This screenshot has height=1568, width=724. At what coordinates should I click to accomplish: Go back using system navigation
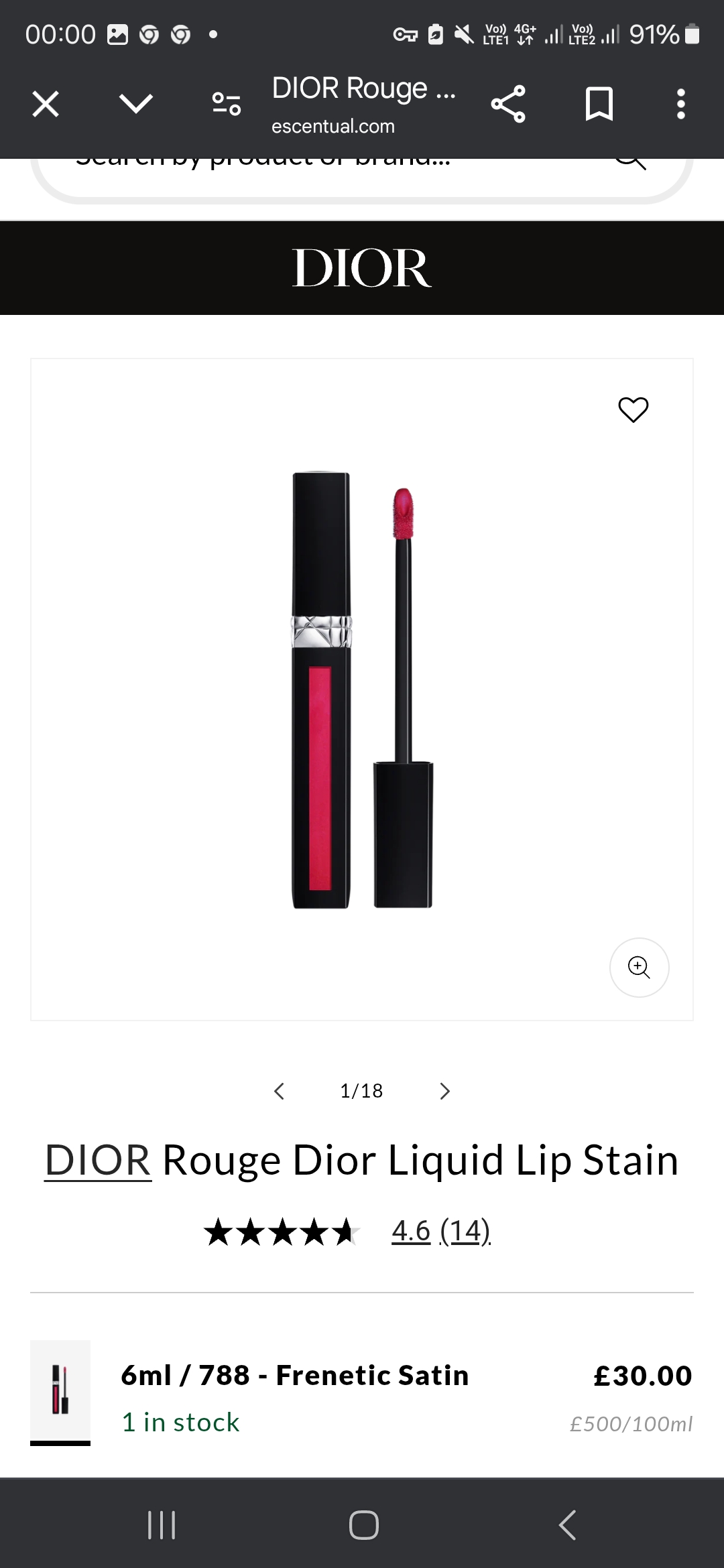[567, 1525]
